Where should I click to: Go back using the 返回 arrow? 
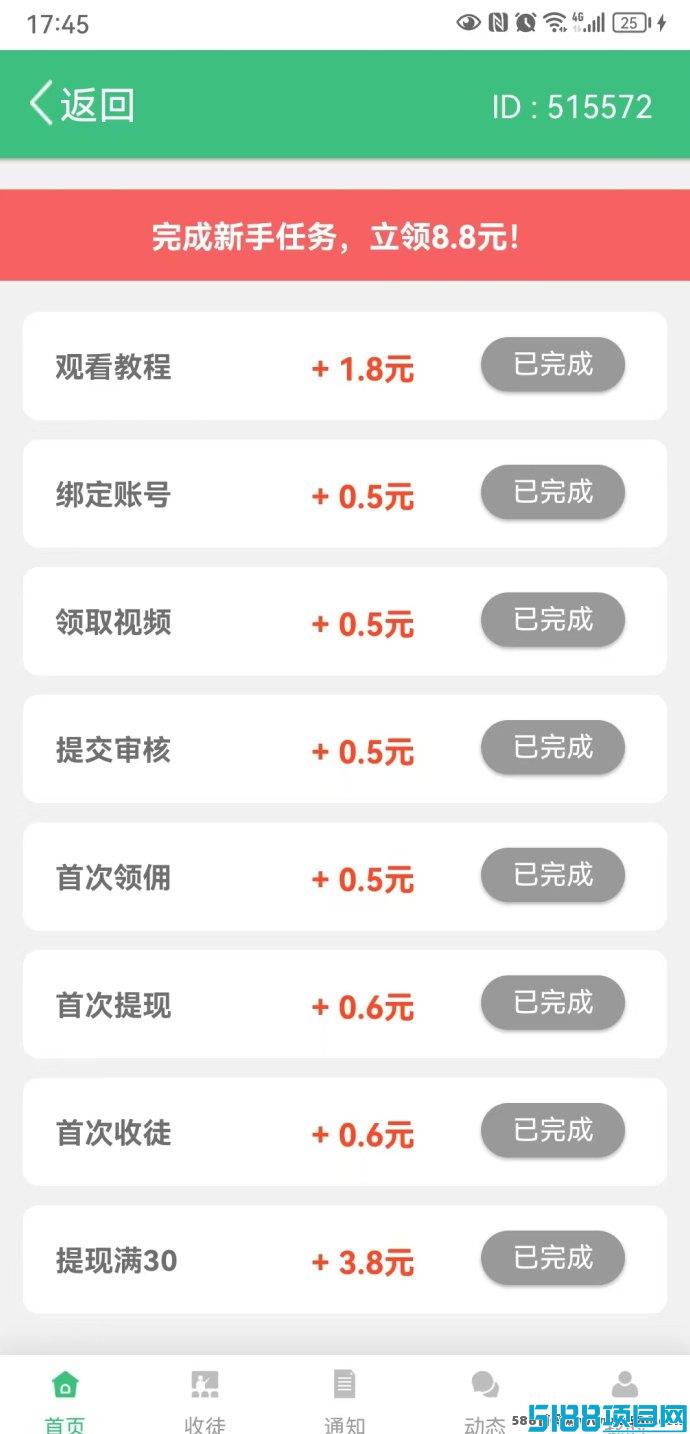coord(81,105)
